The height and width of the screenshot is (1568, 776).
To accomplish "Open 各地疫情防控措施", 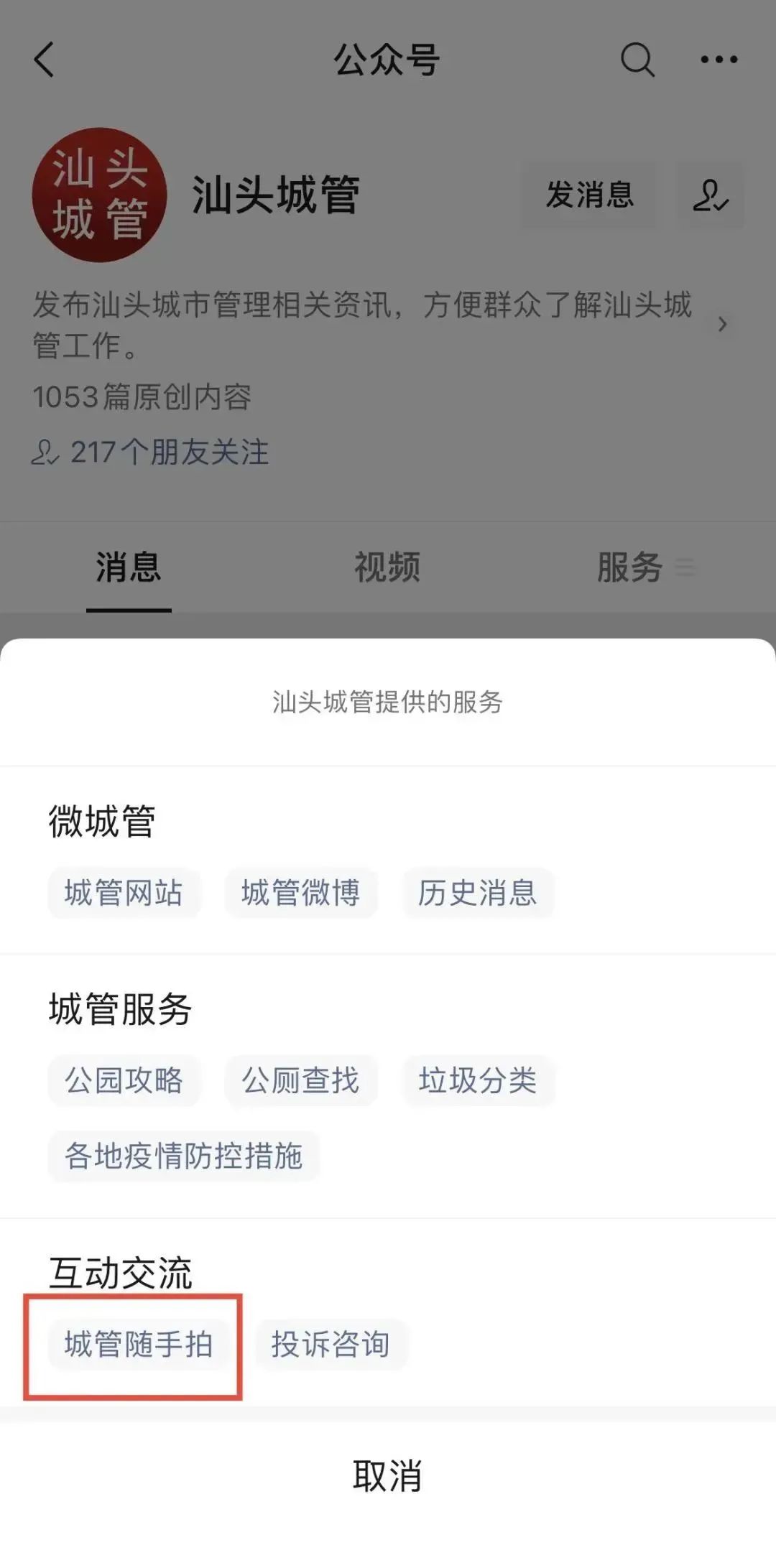I will (184, 1156).
